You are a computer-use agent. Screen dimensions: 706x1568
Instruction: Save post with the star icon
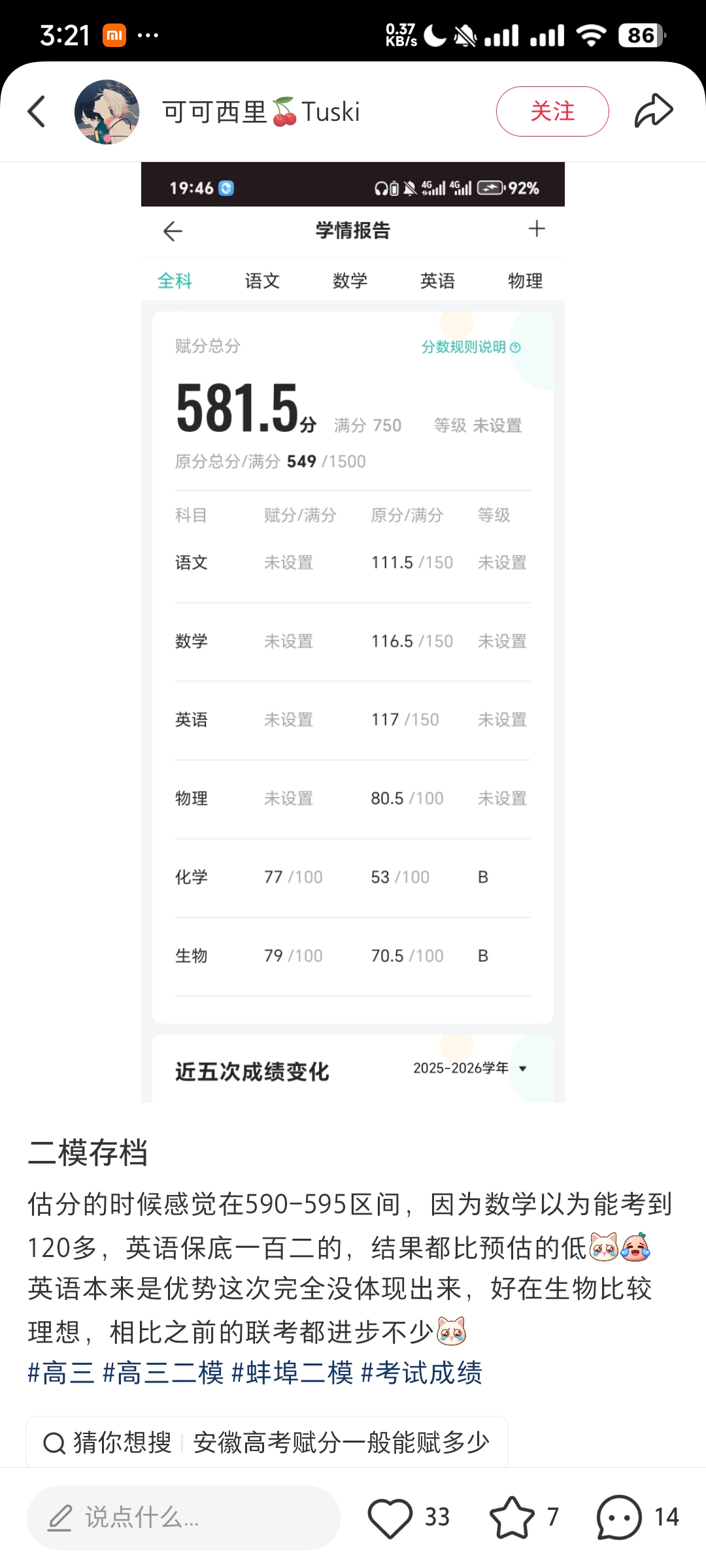click(x=512, y=1517)
